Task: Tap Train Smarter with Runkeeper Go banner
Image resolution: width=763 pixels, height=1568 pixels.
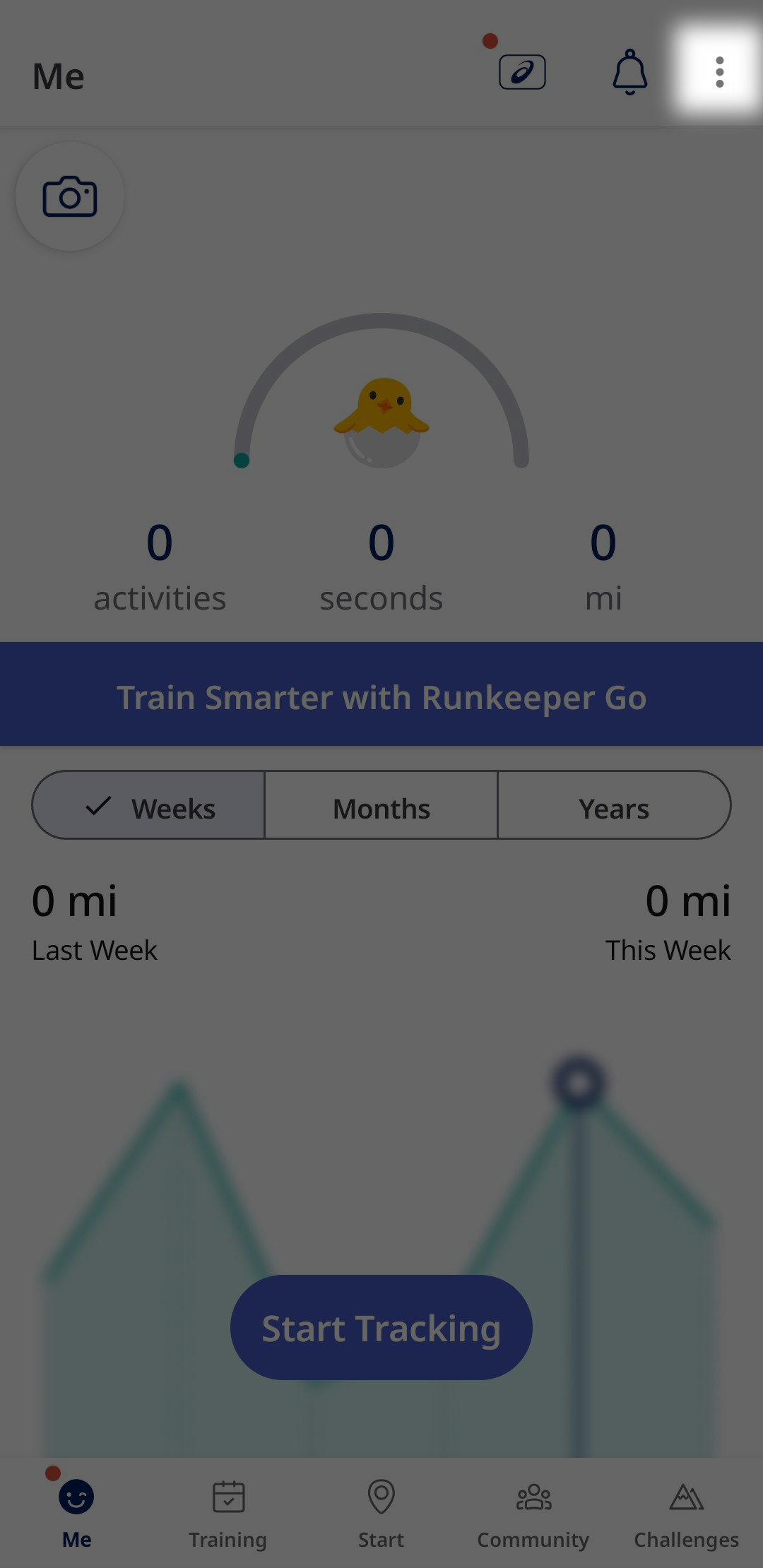Action: pos(381,696)
